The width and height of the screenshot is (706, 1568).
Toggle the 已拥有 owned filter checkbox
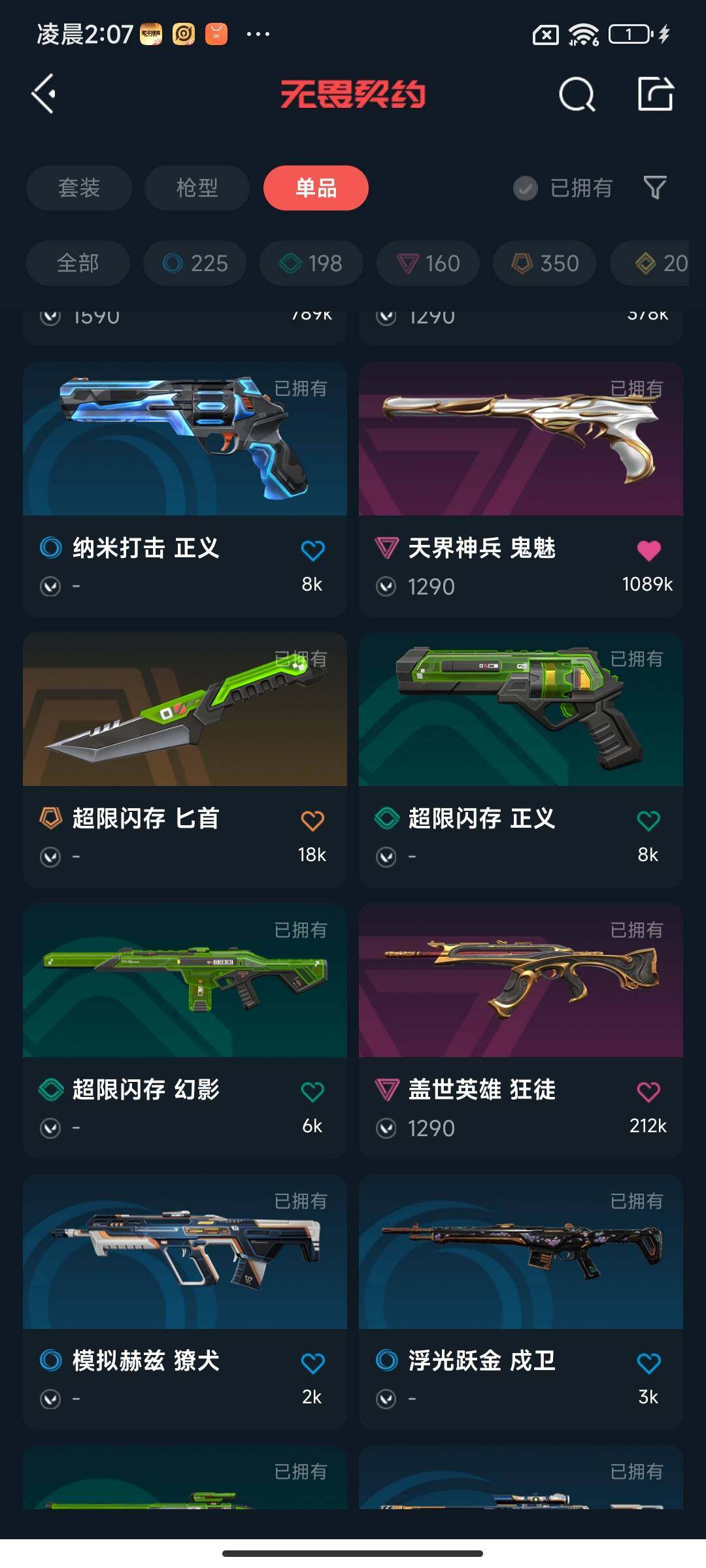point(525,188)
